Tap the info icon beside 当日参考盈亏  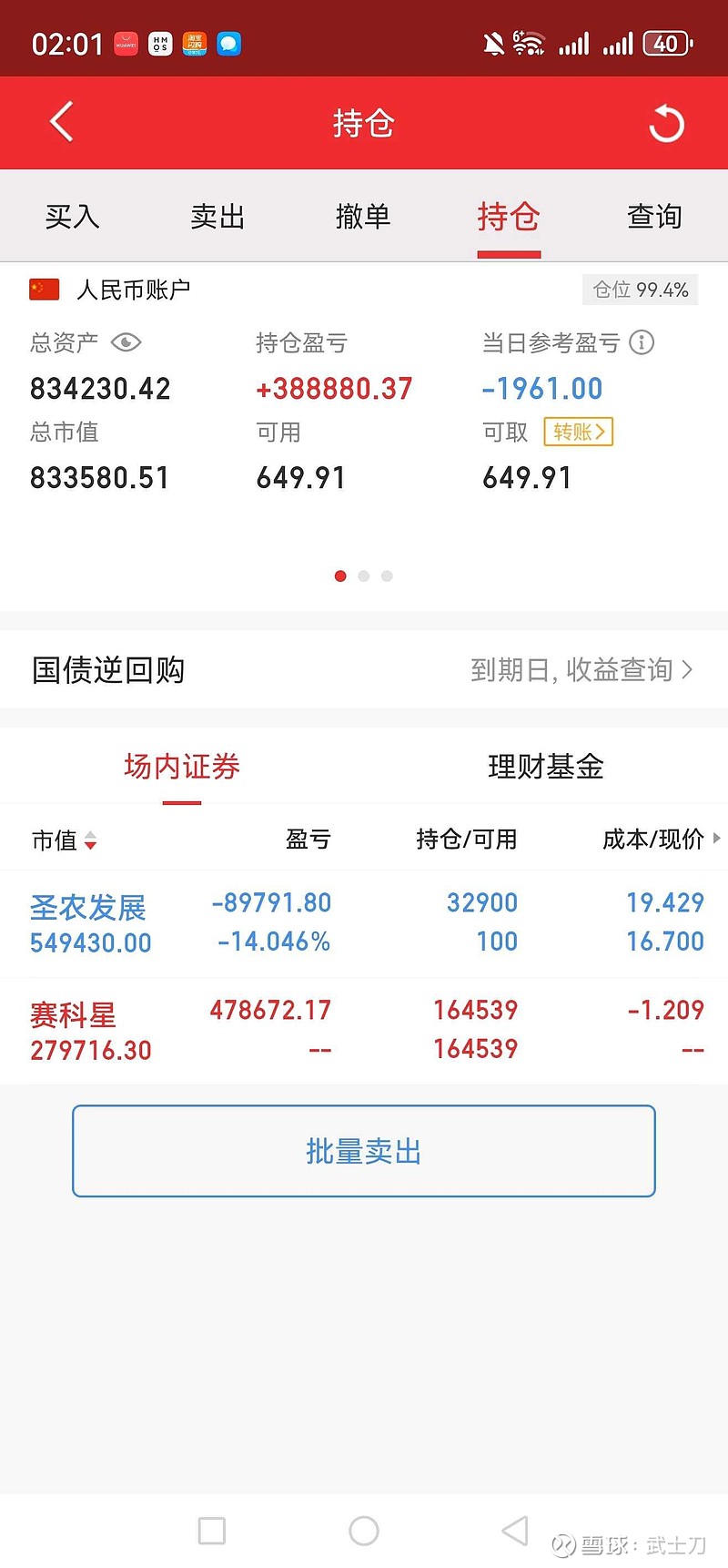coord(643,342)
